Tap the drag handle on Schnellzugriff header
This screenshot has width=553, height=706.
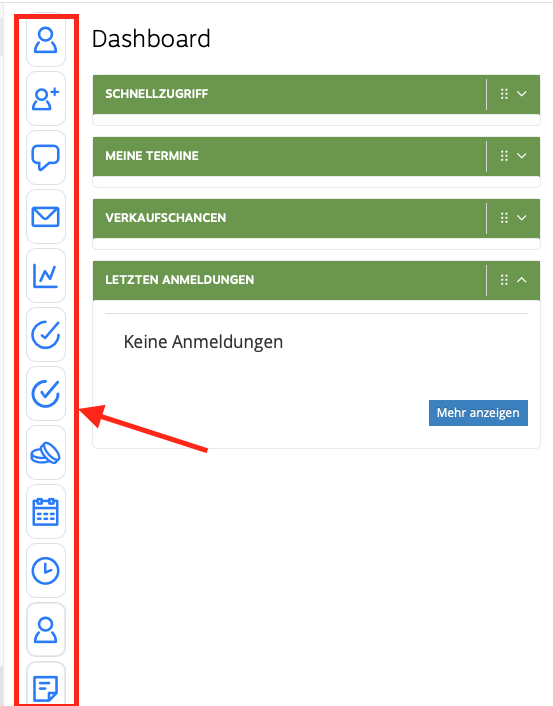click(x=504, y=94)
